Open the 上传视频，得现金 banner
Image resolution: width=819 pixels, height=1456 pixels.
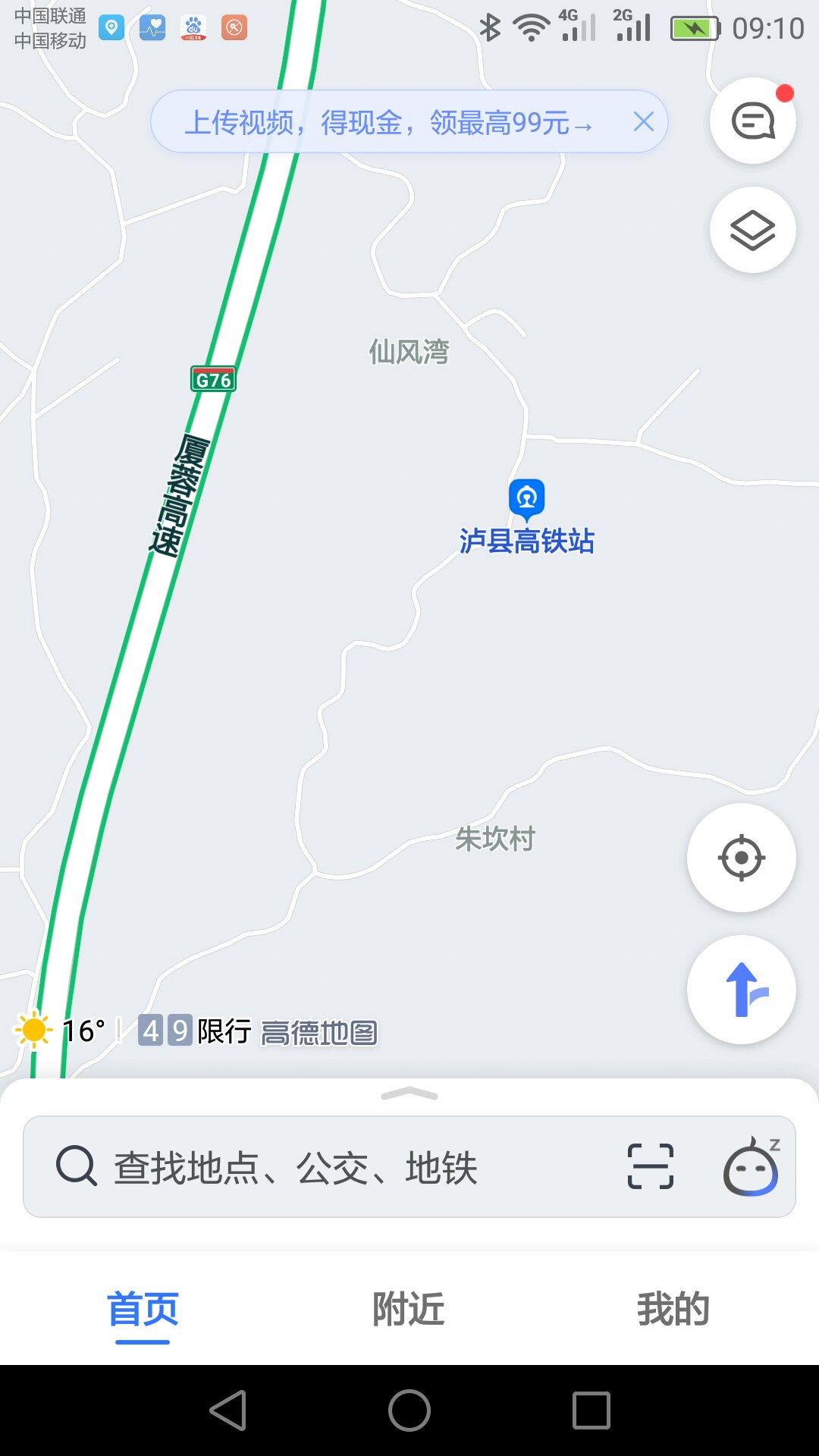(x=388, y=122)
